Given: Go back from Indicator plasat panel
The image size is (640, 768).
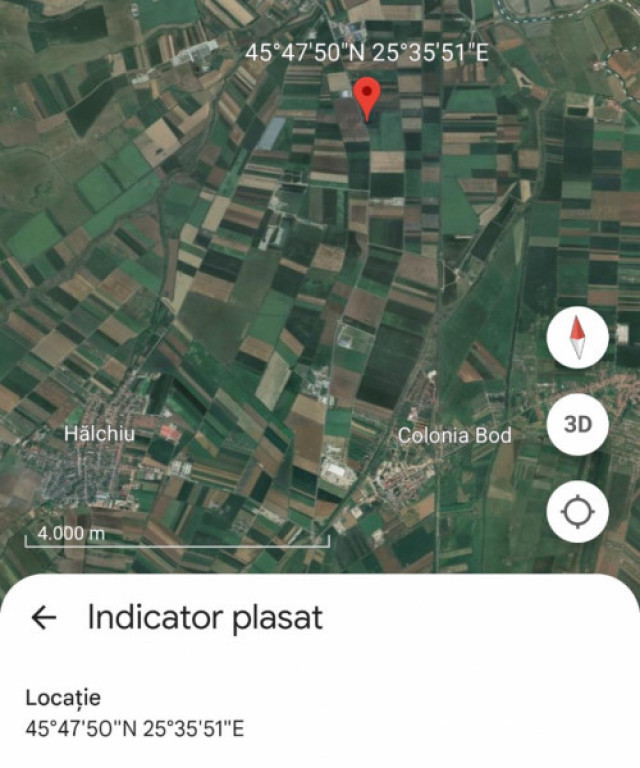Looking at the screenshot, I should 44,618.
